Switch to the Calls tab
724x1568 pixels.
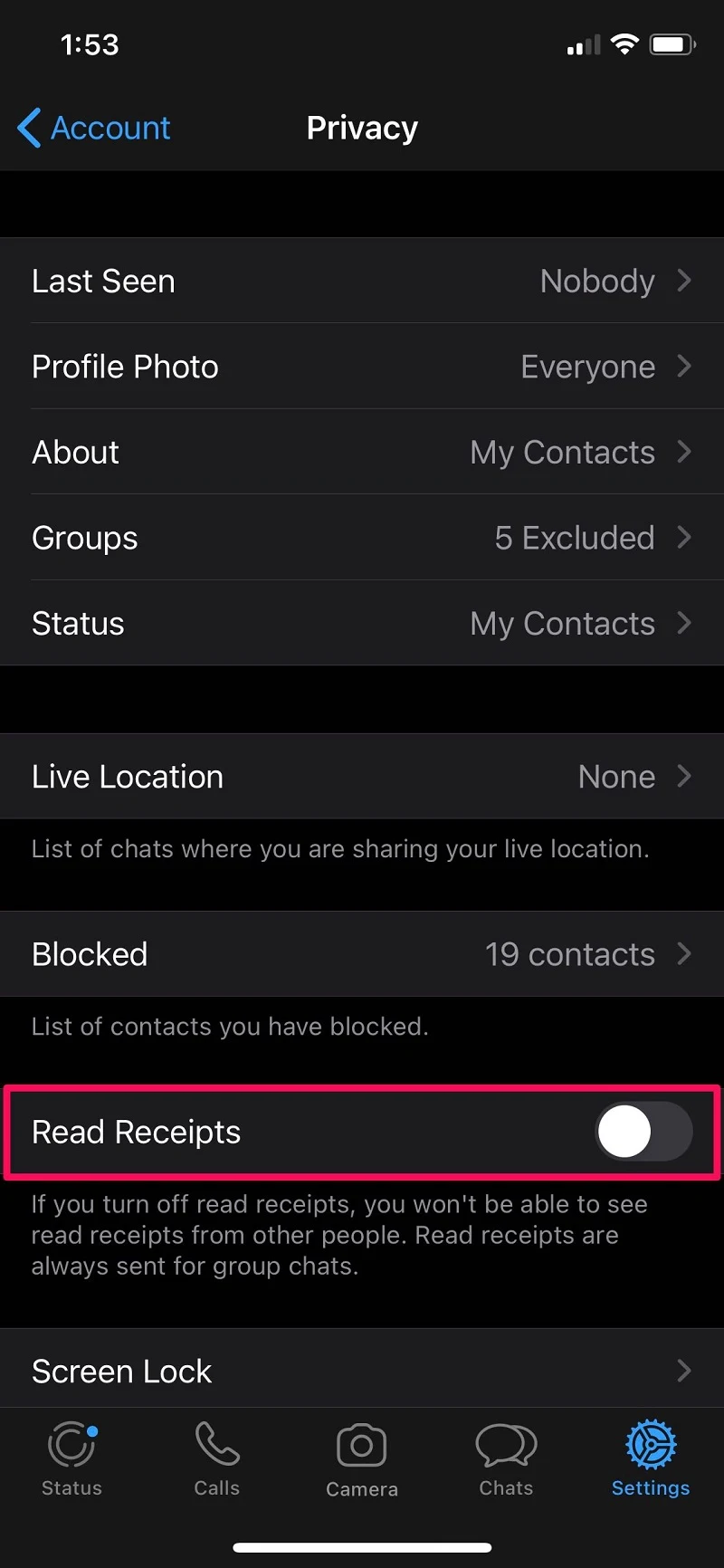(x=217, y=1458)
